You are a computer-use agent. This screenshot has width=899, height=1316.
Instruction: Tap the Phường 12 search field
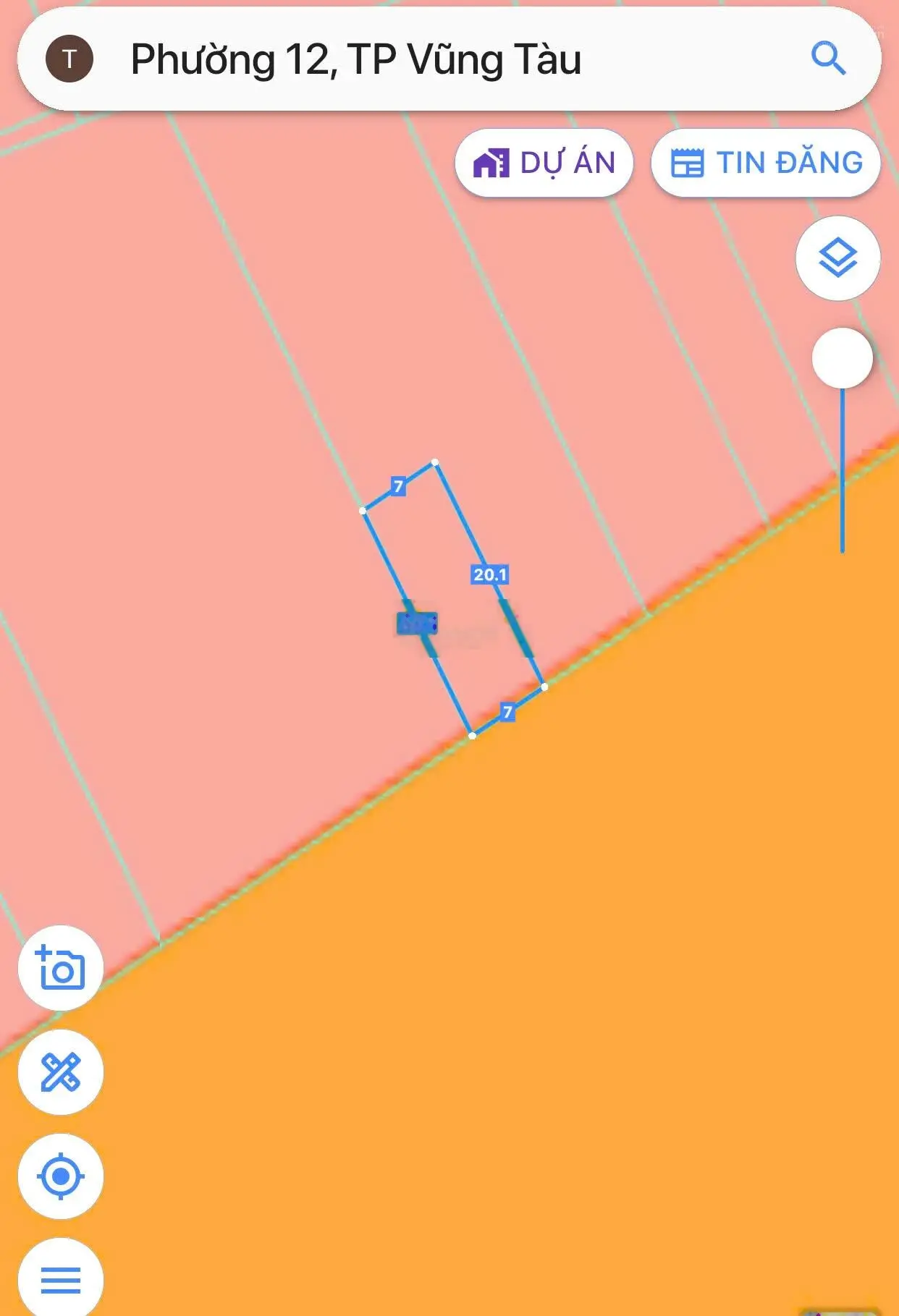point(434,59)
